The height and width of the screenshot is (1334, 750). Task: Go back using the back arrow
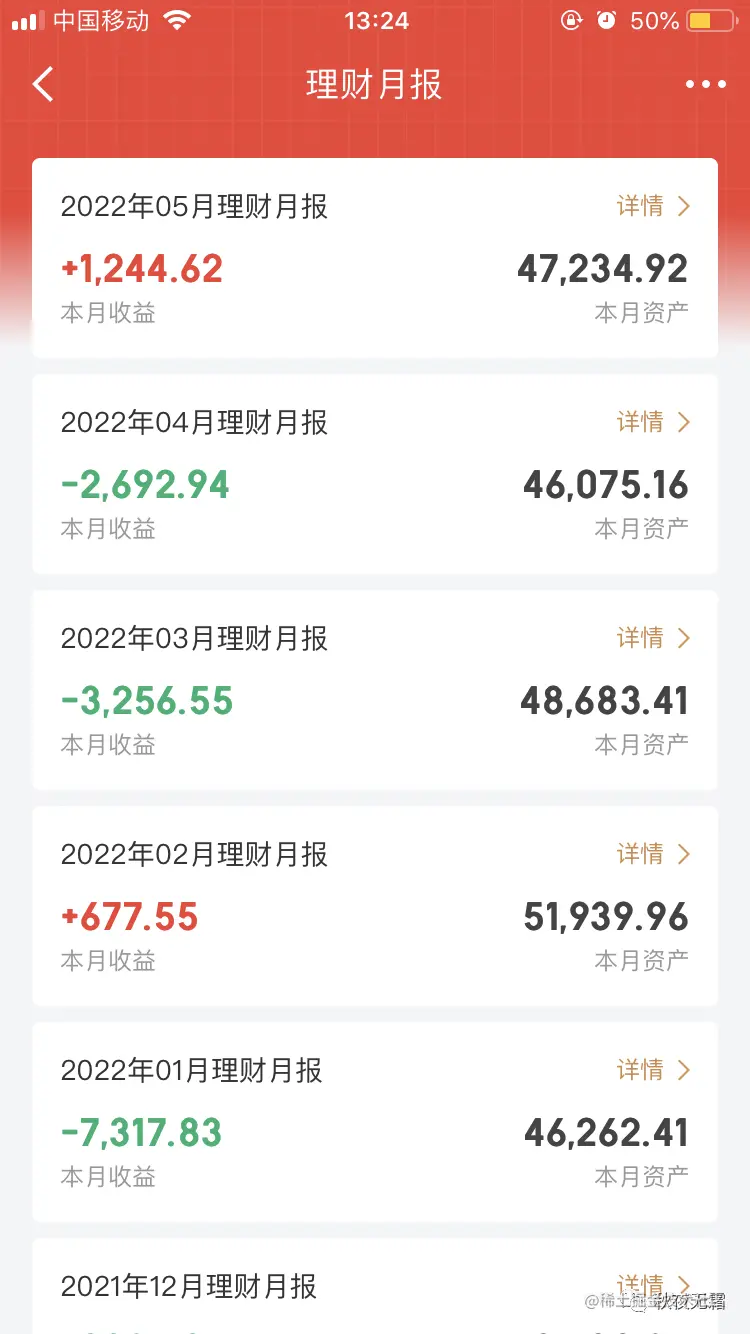pyautogui.click(x=42, y=84)
